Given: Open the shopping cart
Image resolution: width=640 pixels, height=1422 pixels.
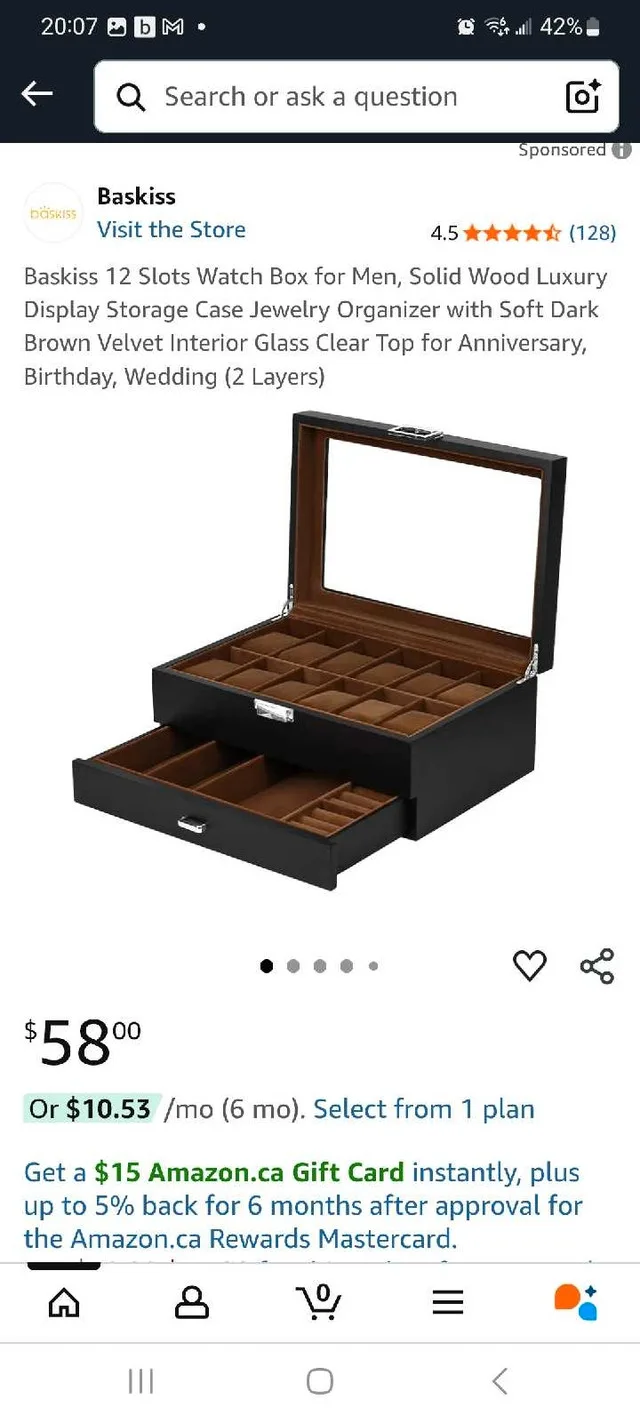Looking at the screenshot, I should (320, 1301).
